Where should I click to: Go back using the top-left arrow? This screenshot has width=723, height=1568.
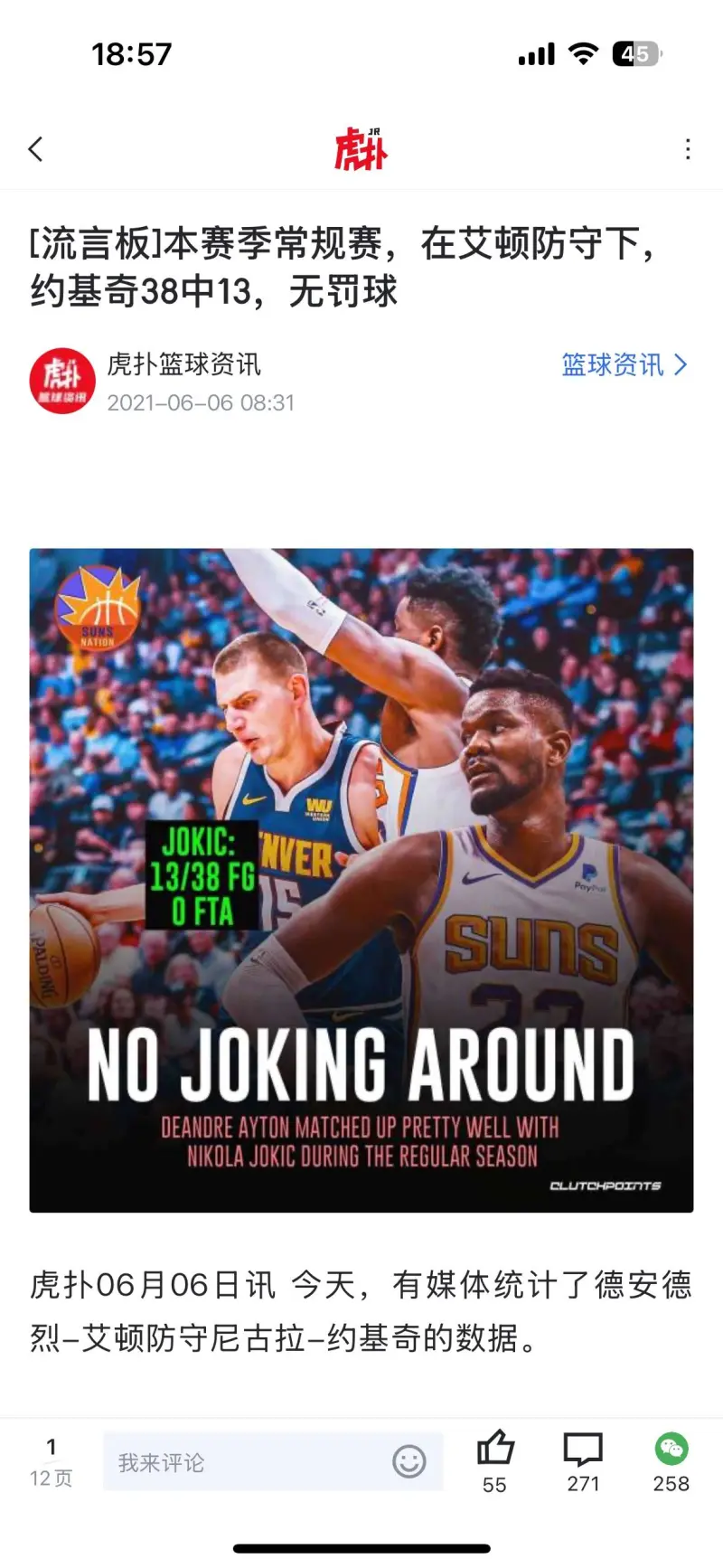coord(36,149)
